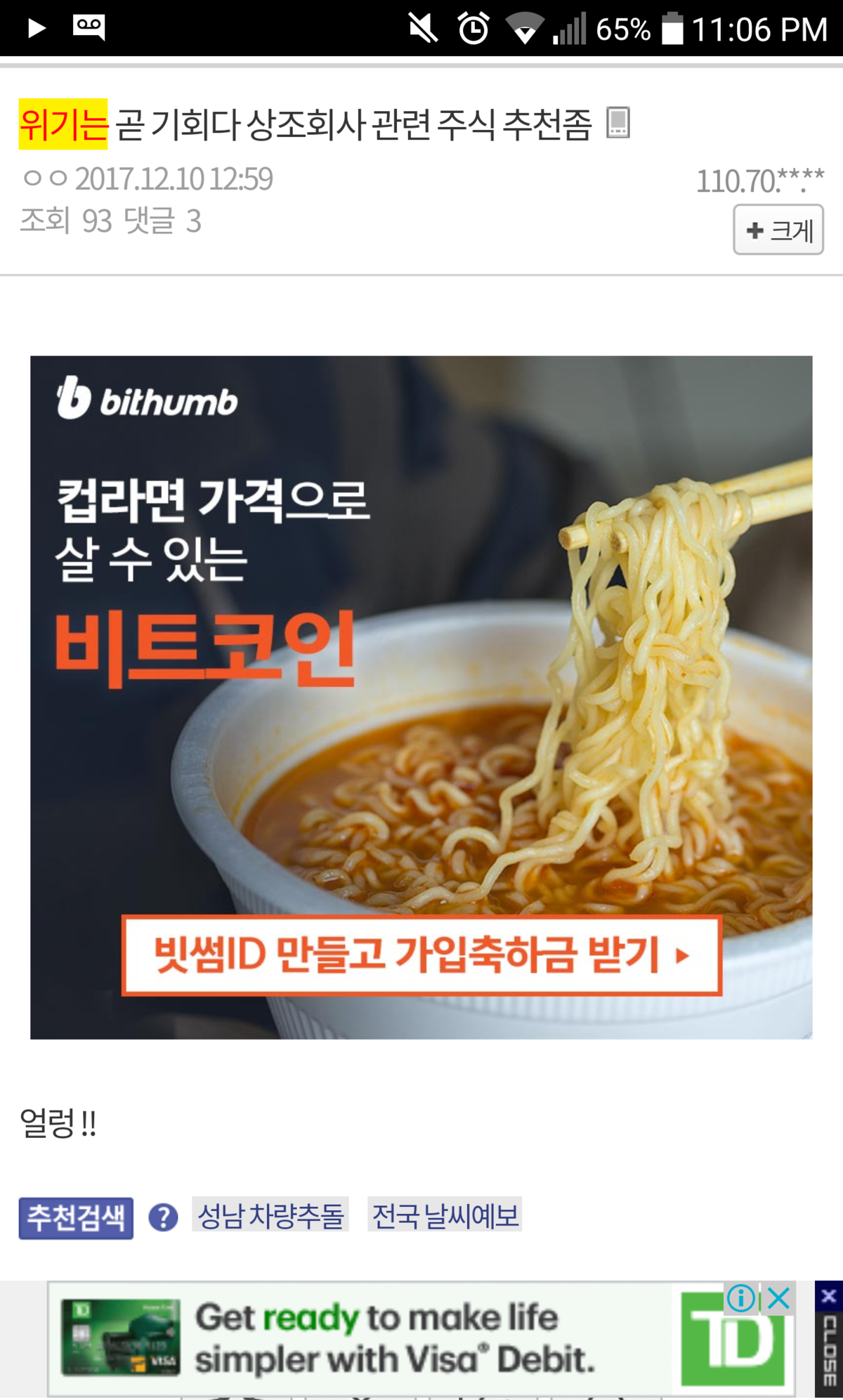Open the TD Visa Debit ad

tap(393, 1339)
